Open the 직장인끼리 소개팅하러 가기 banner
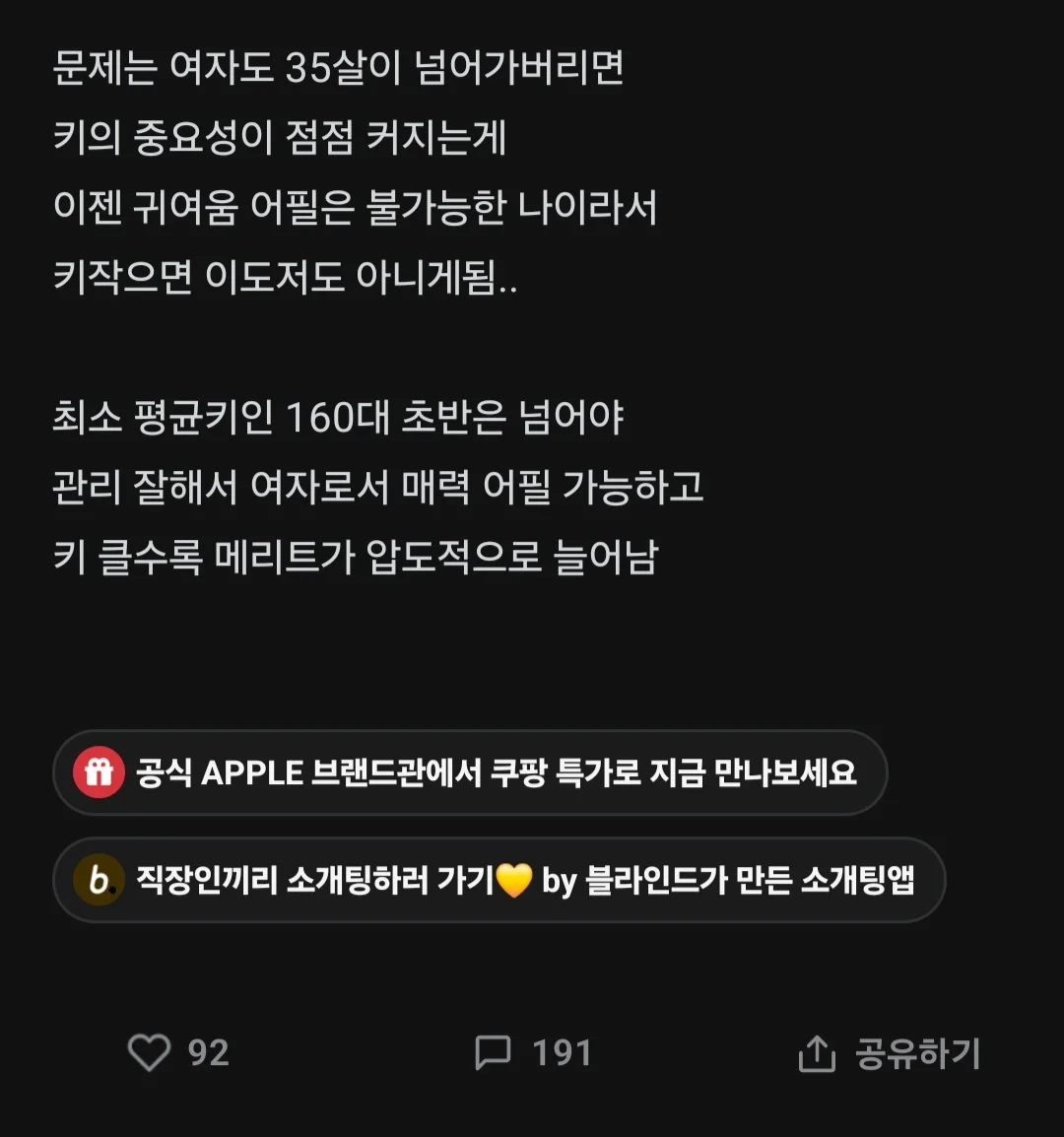The height and width of the screenshot is (1137, 1064). click(x=499, y=880)
